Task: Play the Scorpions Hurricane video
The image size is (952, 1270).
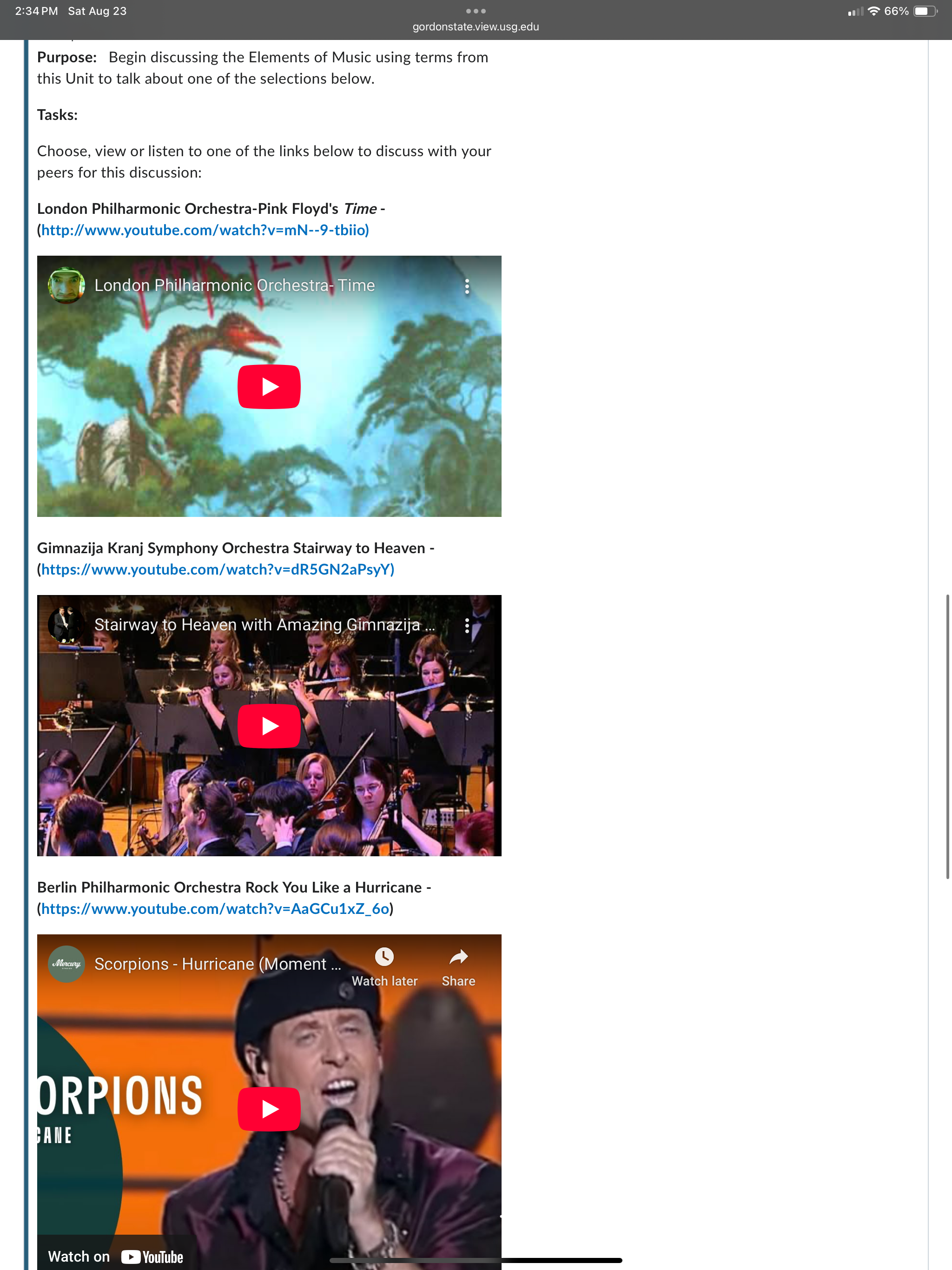Action: click(269, 1109)
